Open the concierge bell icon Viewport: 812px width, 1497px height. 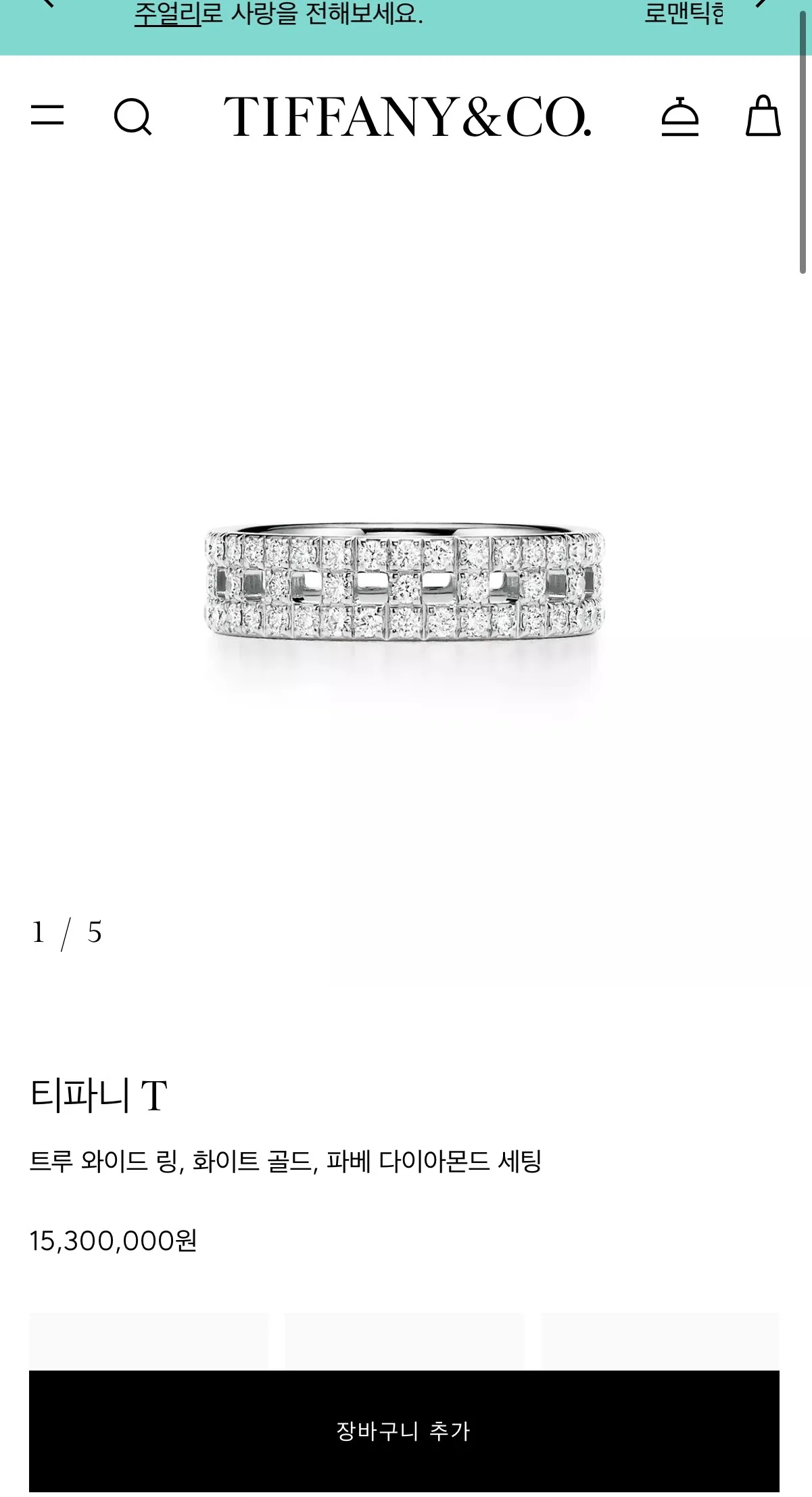pos(679,117)
